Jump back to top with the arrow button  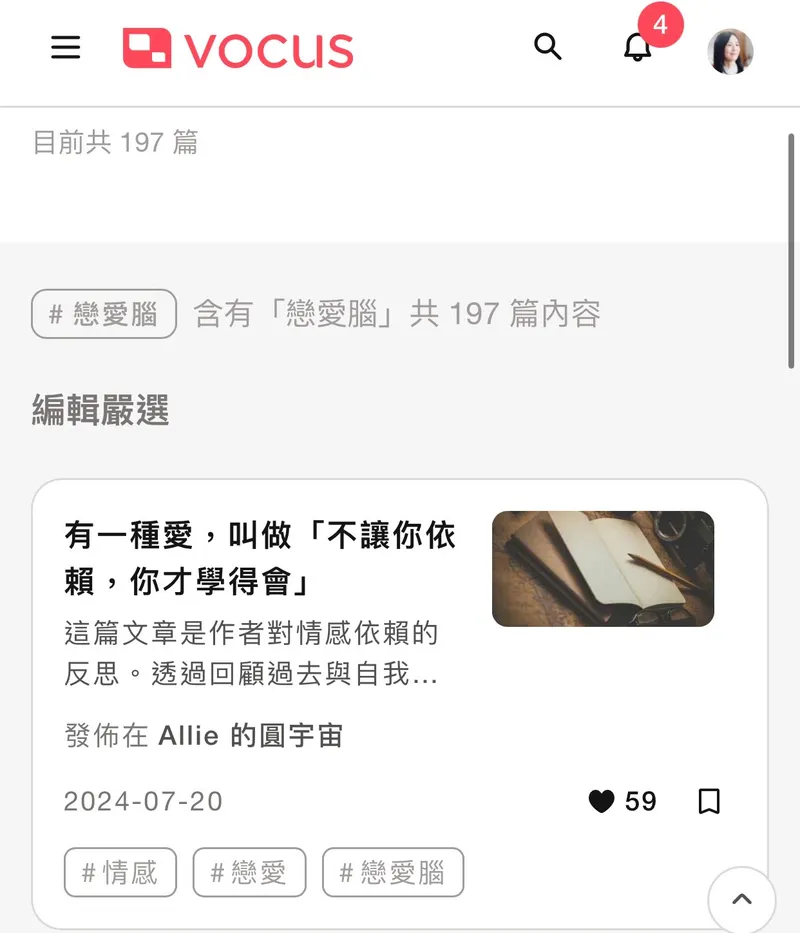pos(741,899)
